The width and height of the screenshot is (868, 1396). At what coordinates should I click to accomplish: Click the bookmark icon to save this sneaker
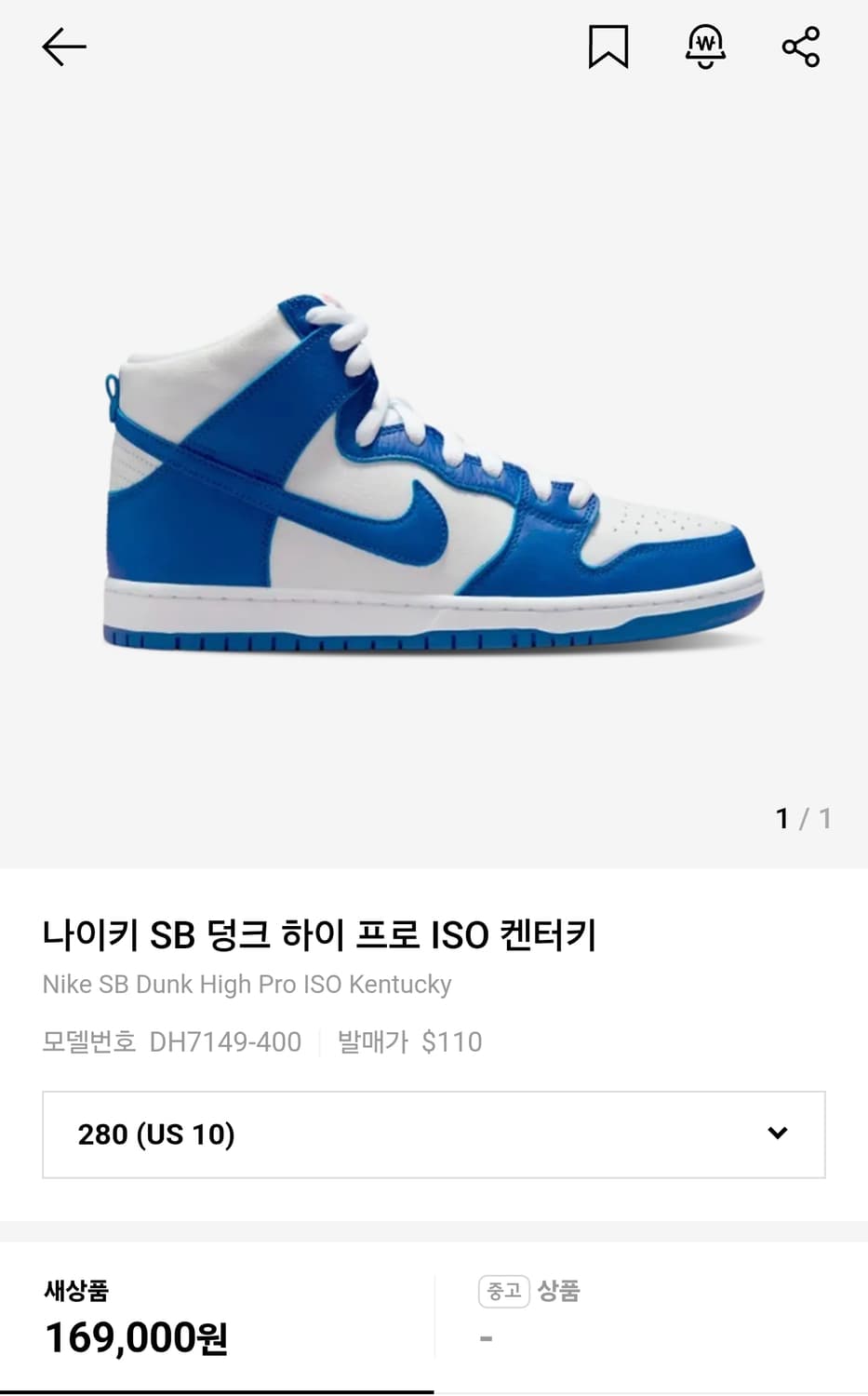[x=609, y=46]
